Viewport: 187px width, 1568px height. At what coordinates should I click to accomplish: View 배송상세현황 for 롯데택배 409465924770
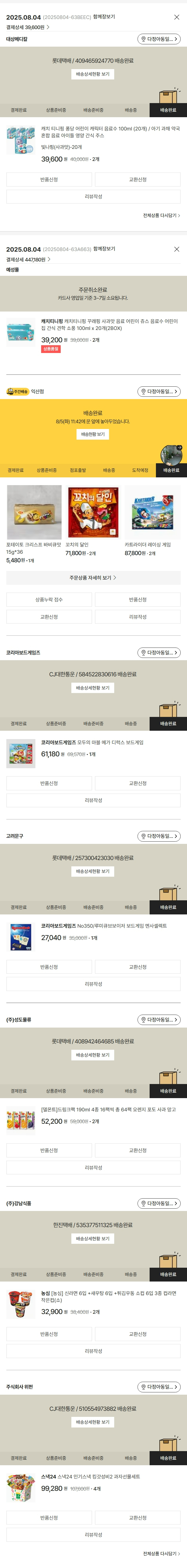click(x=93, y=74)
